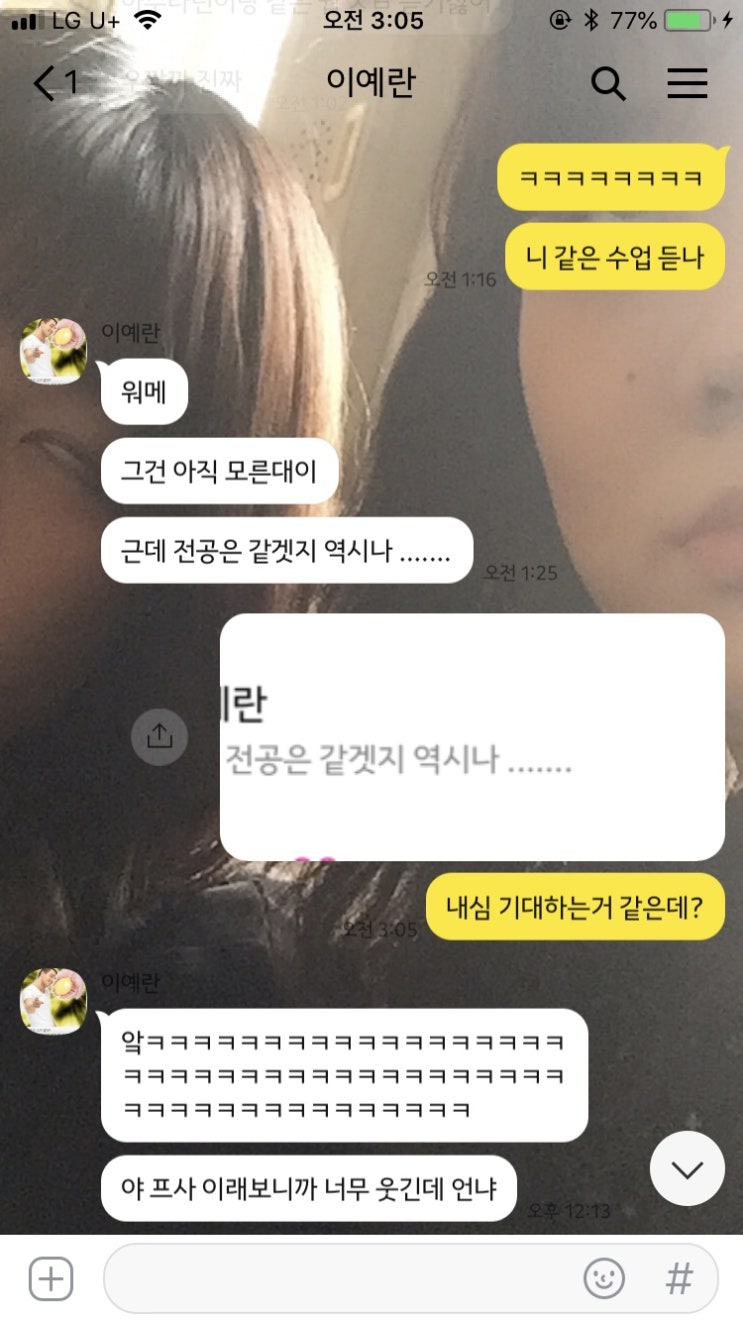Go back to the chat list
This screenshot has width=743, height=1322.
click(54, 84)
